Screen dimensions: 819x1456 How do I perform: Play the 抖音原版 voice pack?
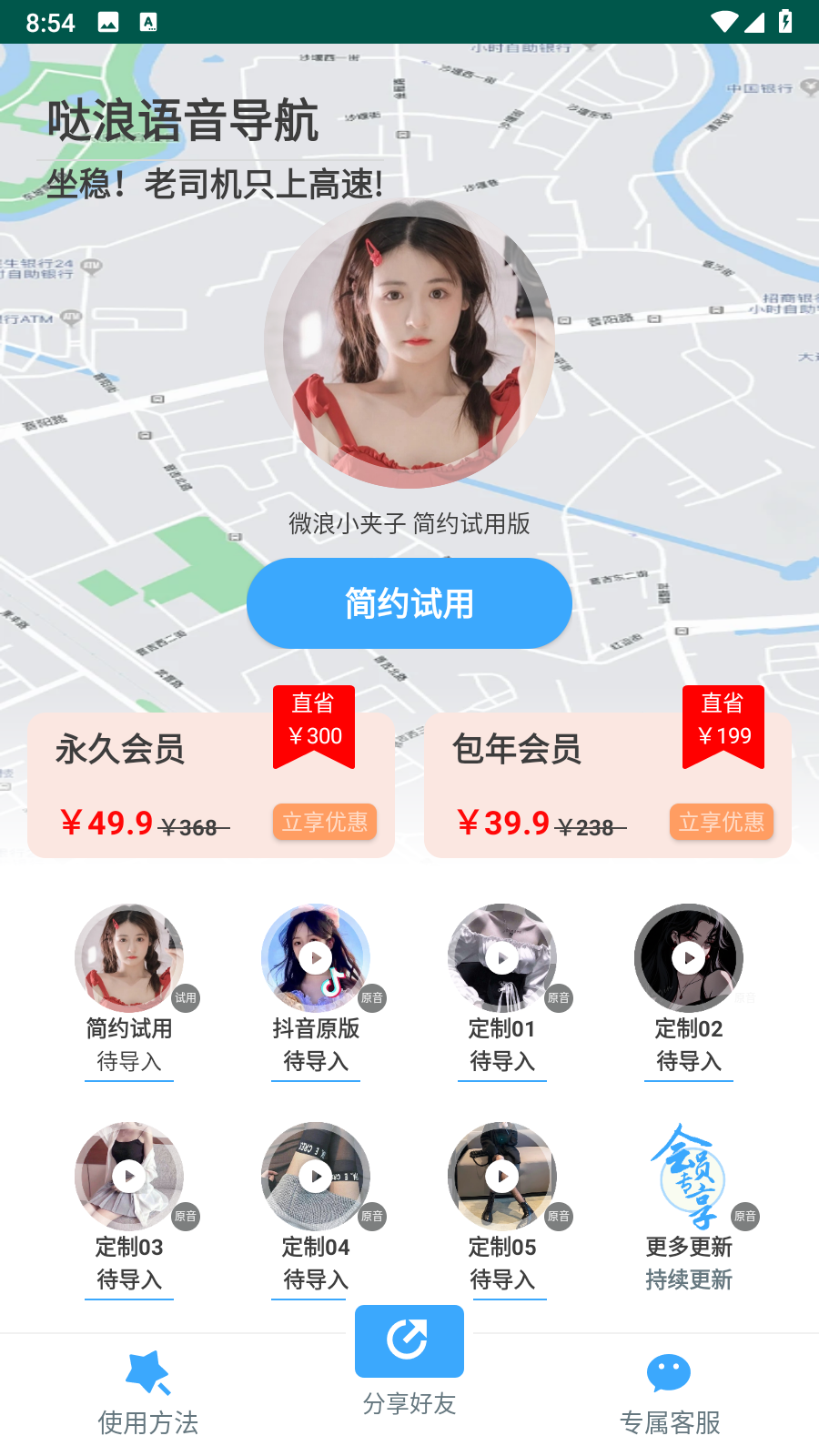tap(316, 958)
